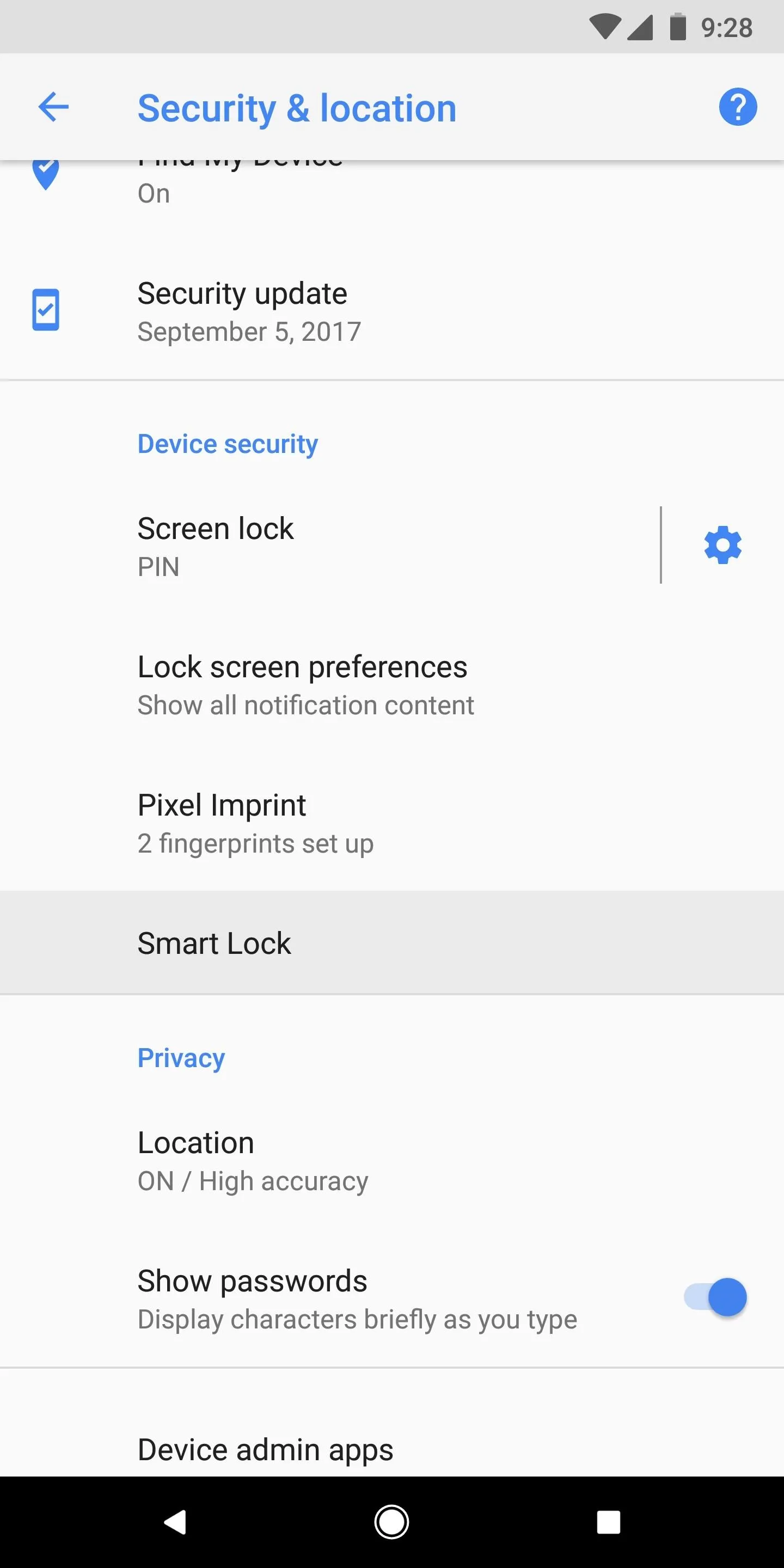Open Pixel Imprint fingerprints
Image resolution: width=784 pixels, height=1568 pixels.
click(x=392, y=822)
